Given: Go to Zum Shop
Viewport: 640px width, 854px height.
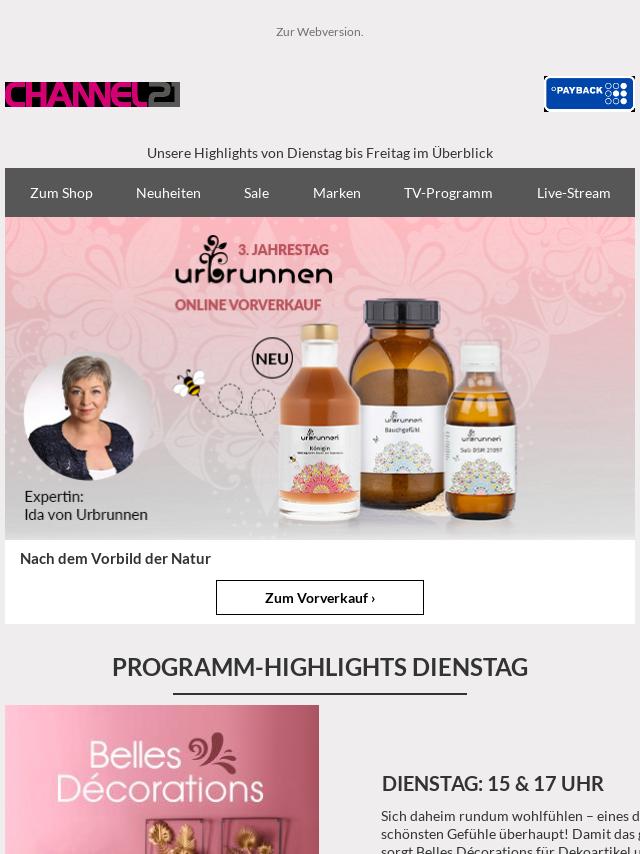Looking at the screenshot, I should [61, 193].
